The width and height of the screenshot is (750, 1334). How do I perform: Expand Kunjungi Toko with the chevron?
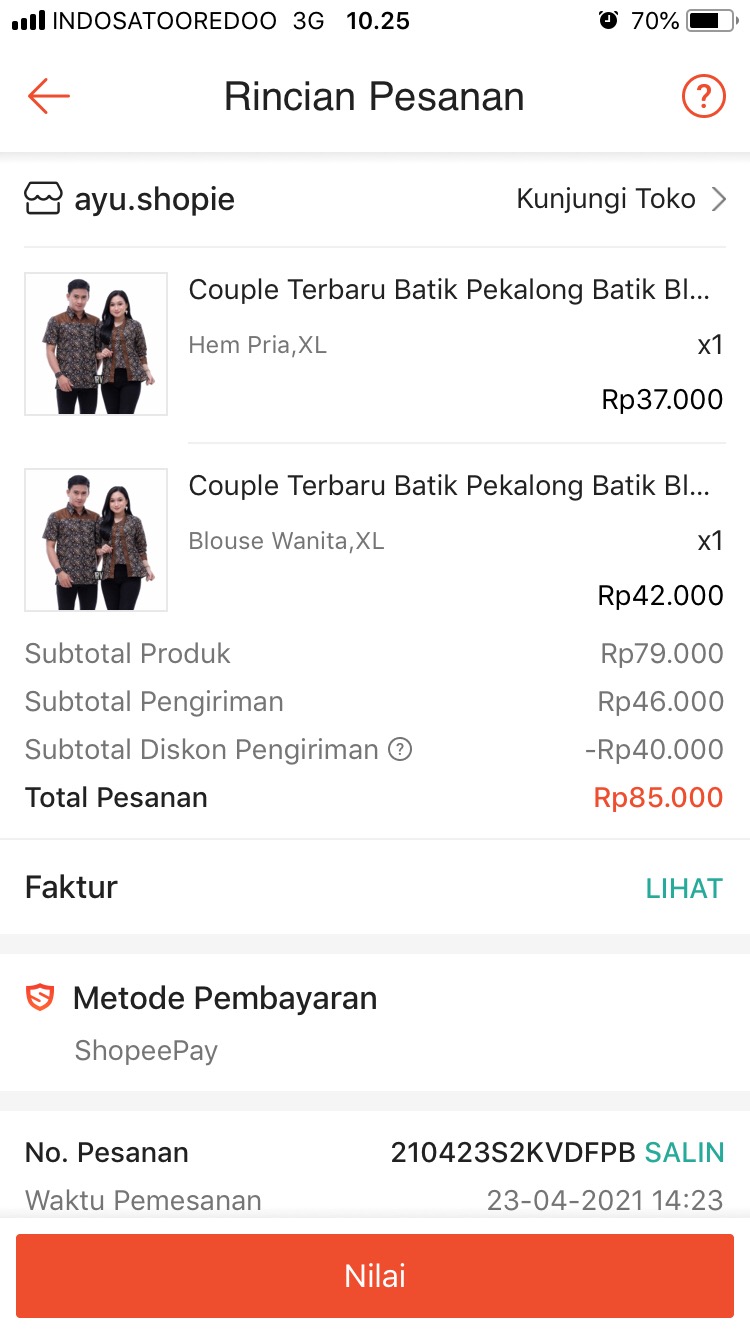tap(718, 198)
